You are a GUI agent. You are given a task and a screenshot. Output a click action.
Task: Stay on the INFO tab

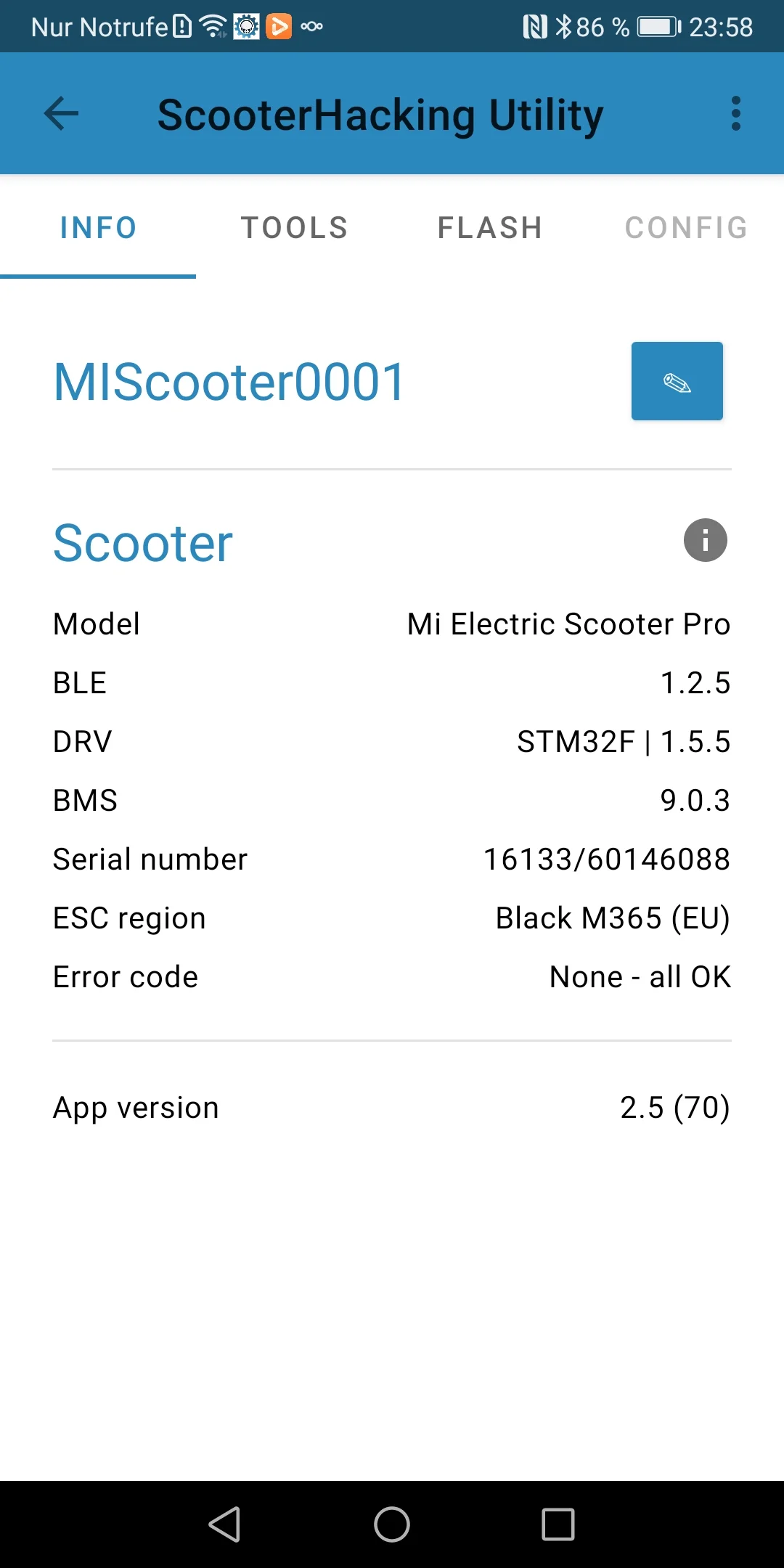coord(98,227)
